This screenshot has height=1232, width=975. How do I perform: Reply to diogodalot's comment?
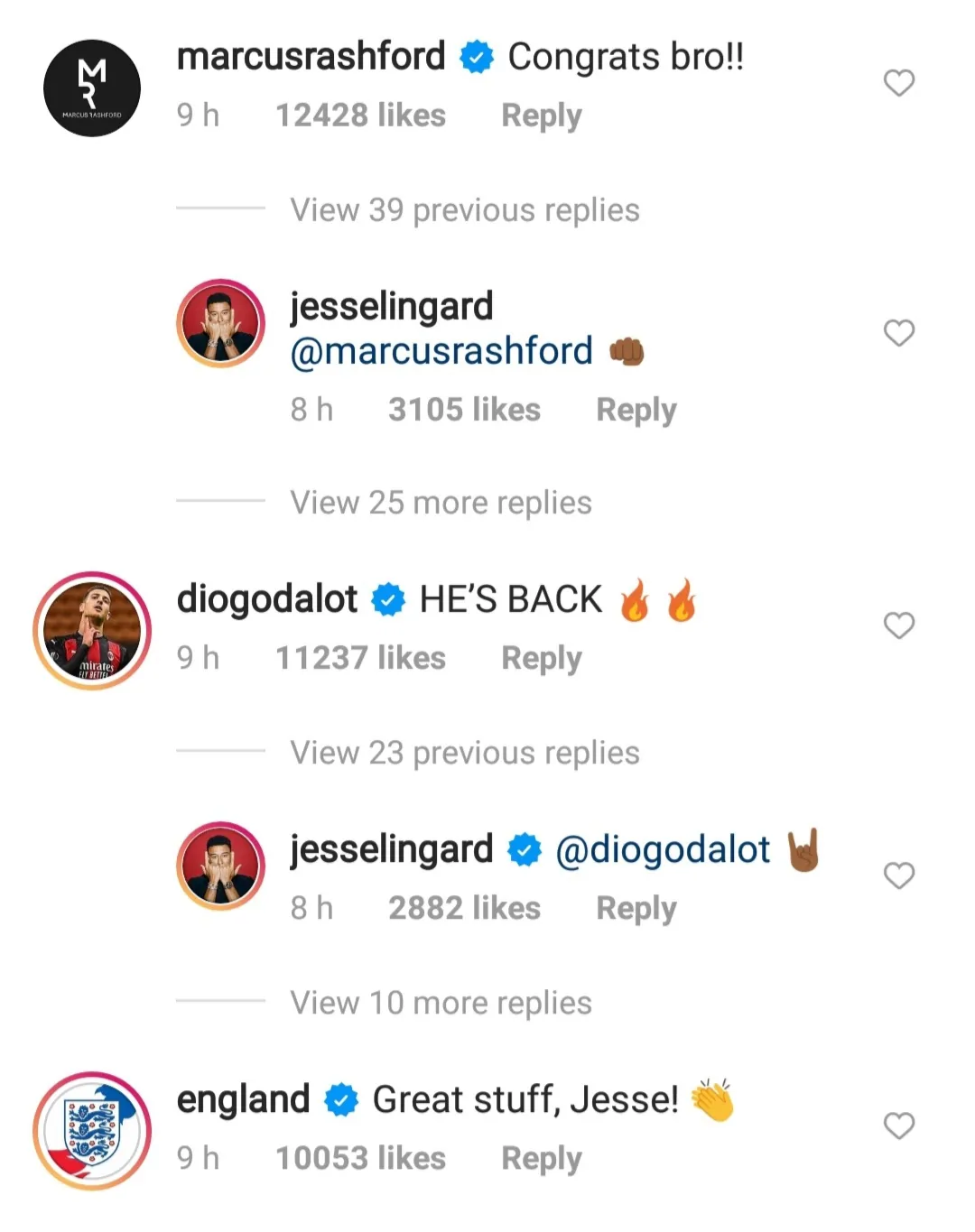coord(541,658)
